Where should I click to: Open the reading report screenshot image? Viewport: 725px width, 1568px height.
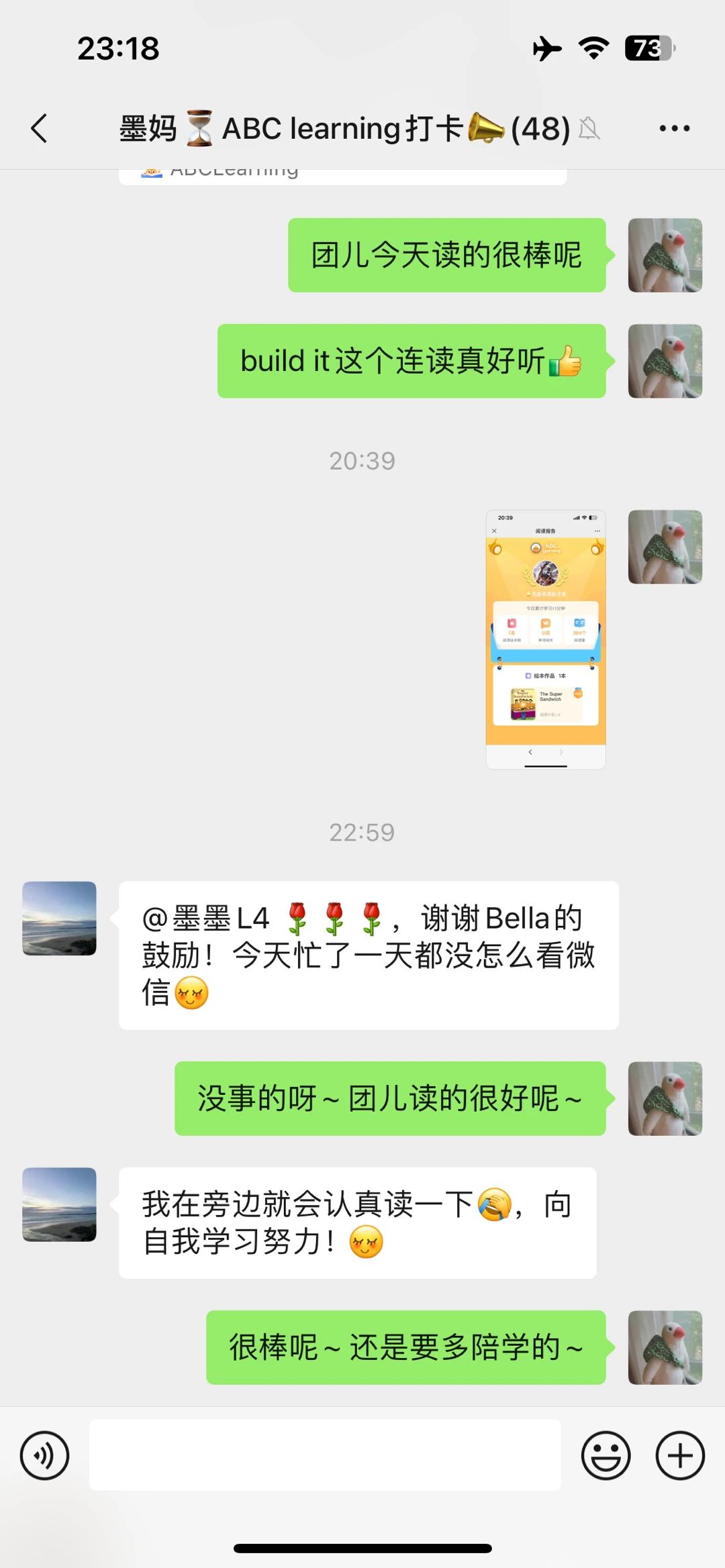545,639
